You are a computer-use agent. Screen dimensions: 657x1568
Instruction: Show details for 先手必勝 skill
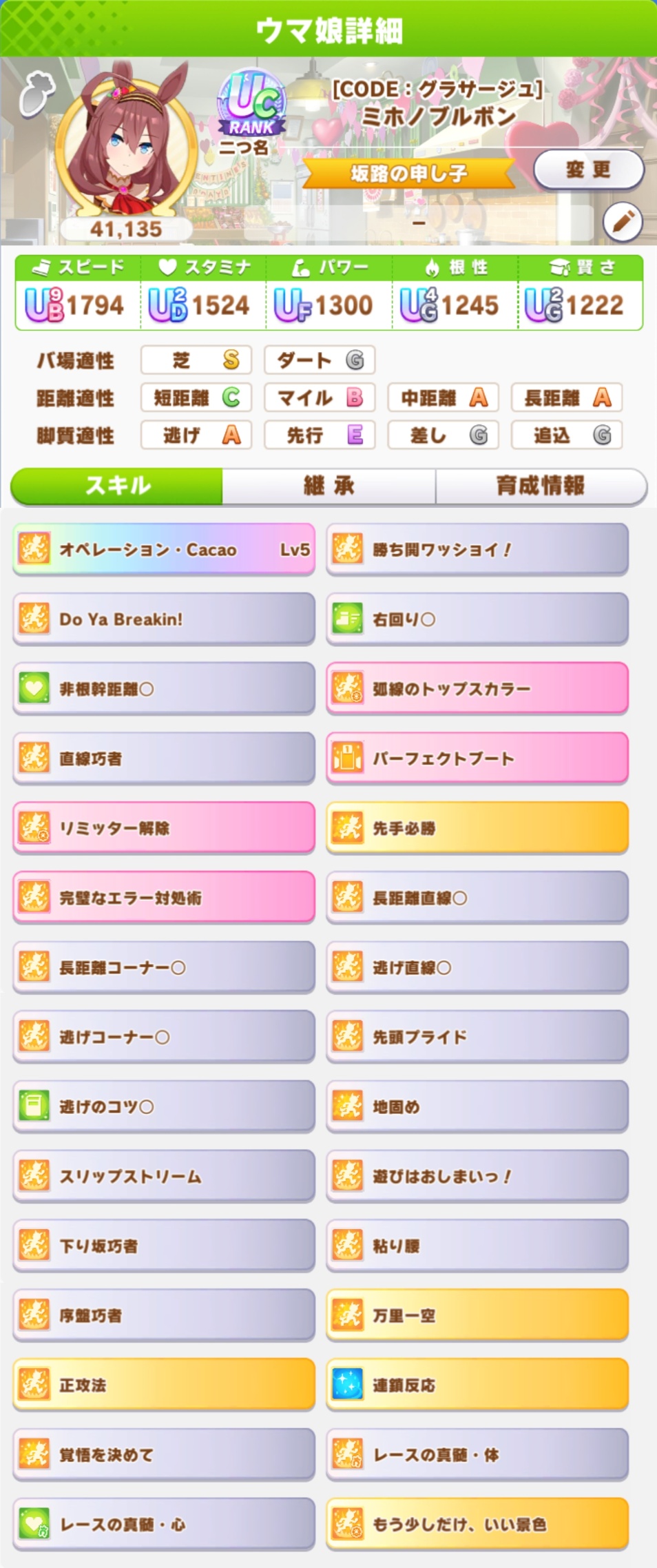[477, 827]
